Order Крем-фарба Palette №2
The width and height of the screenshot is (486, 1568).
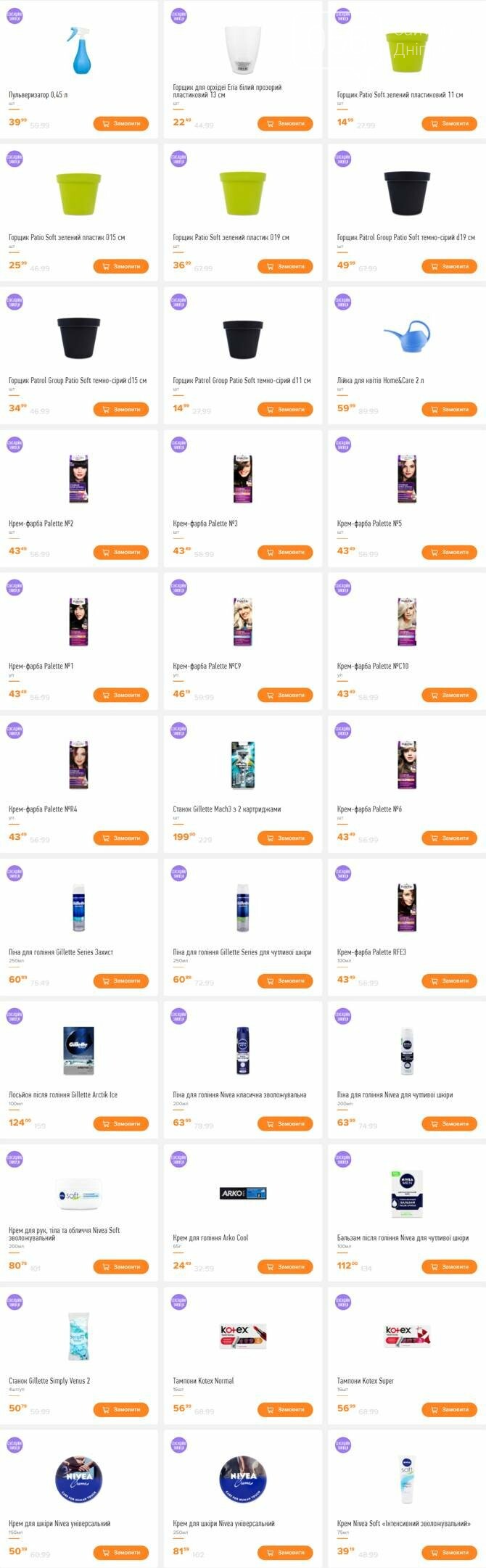pyautogui.click(x=120, y=552)
